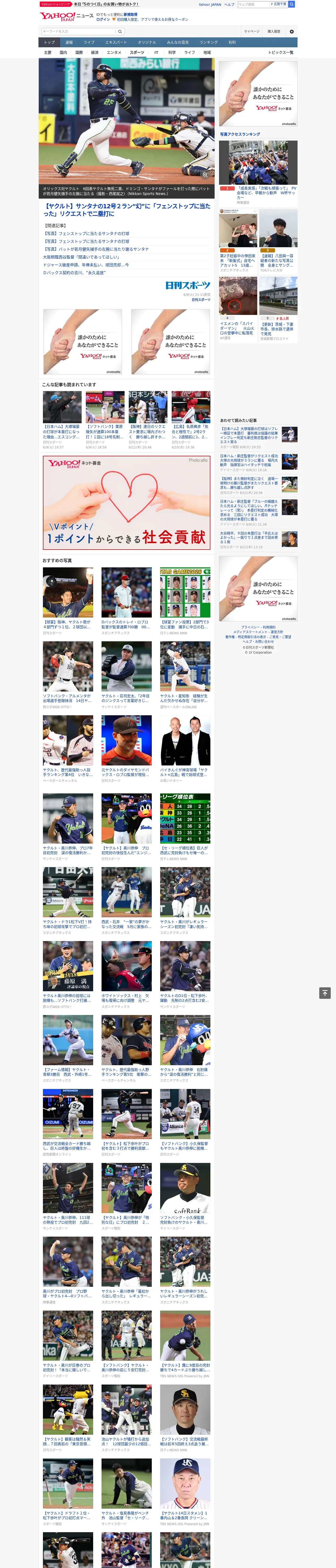Screen dimensions: 336x1568
Task: Tap the ログイン link
Action: tap(103, 20)
